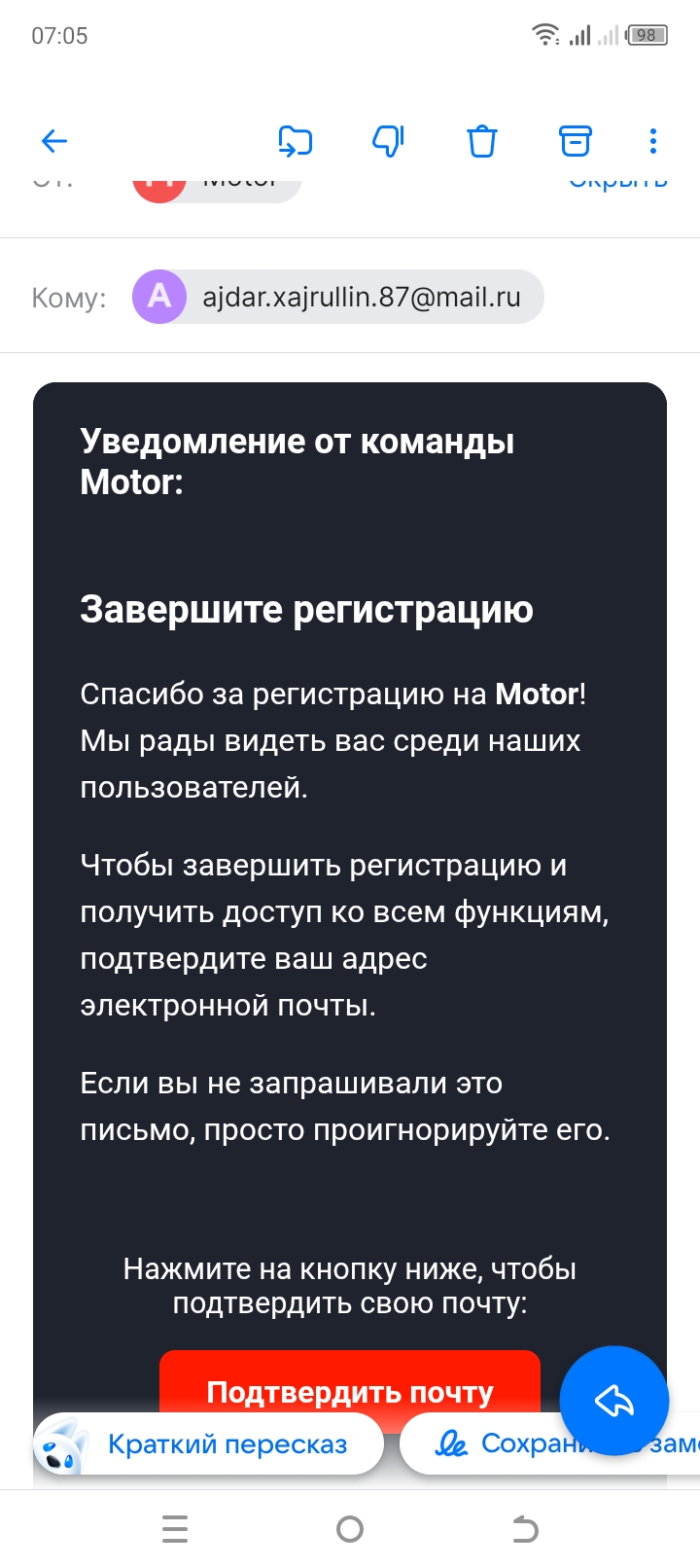Tap the system back button
The width and height of the screenshot is (700, 1568).
[525, 1529]
